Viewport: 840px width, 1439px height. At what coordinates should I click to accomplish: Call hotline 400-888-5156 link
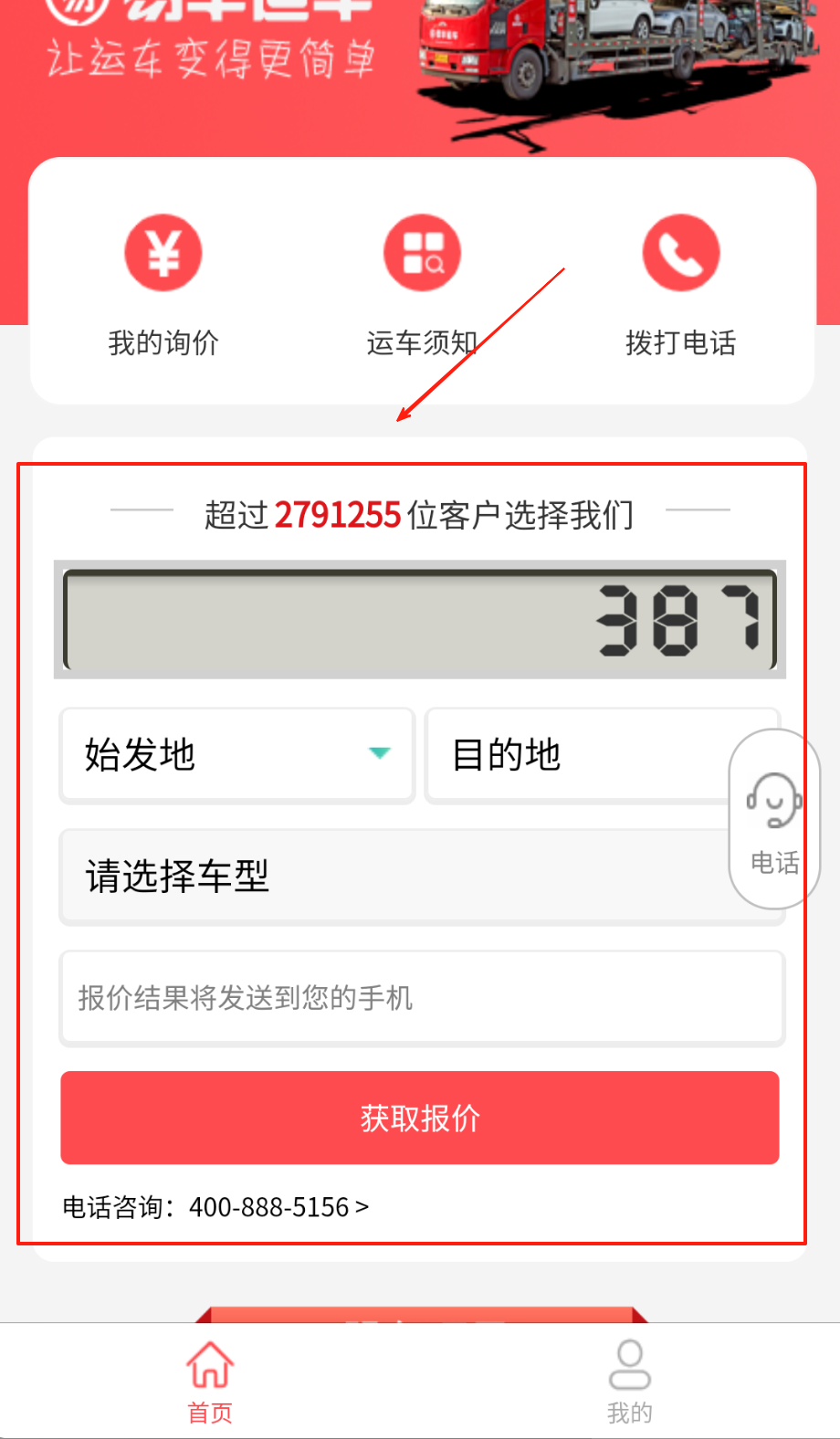(x=216, y=1207)
